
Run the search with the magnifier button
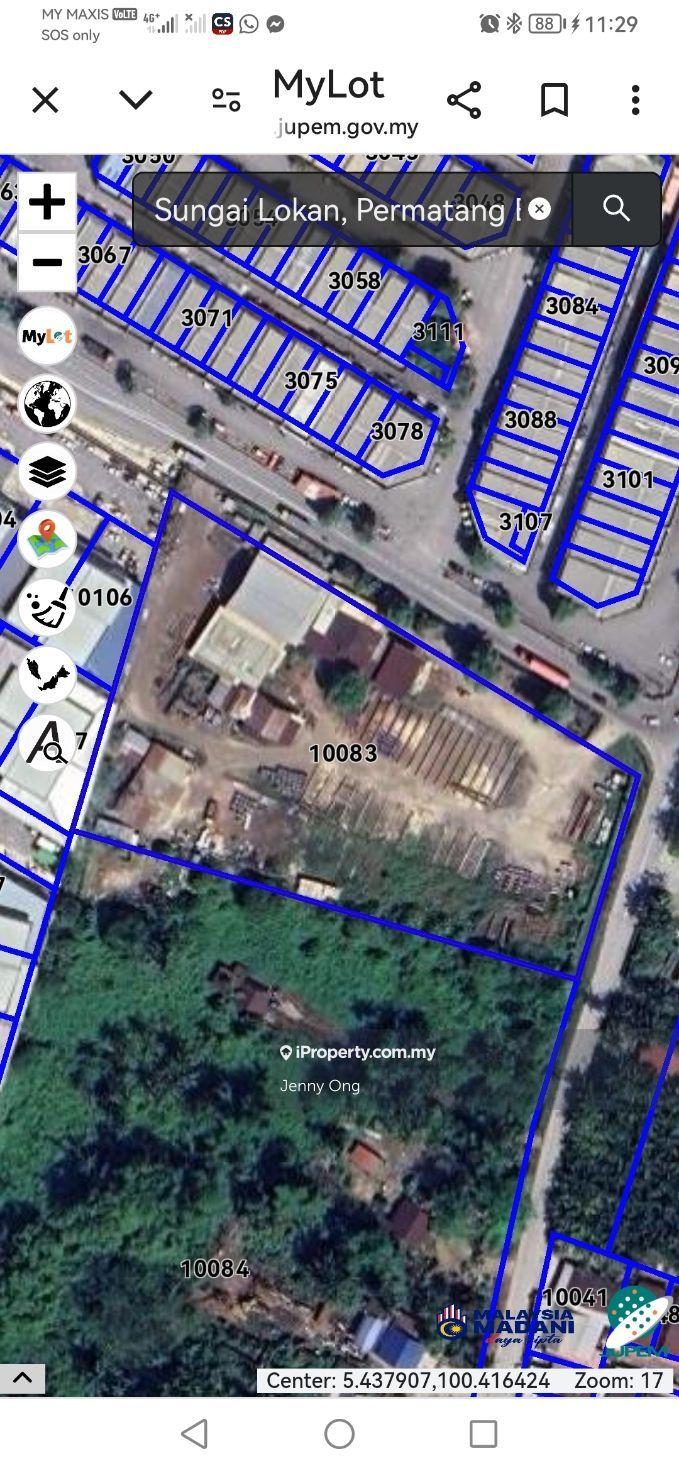tap(616, 209)
